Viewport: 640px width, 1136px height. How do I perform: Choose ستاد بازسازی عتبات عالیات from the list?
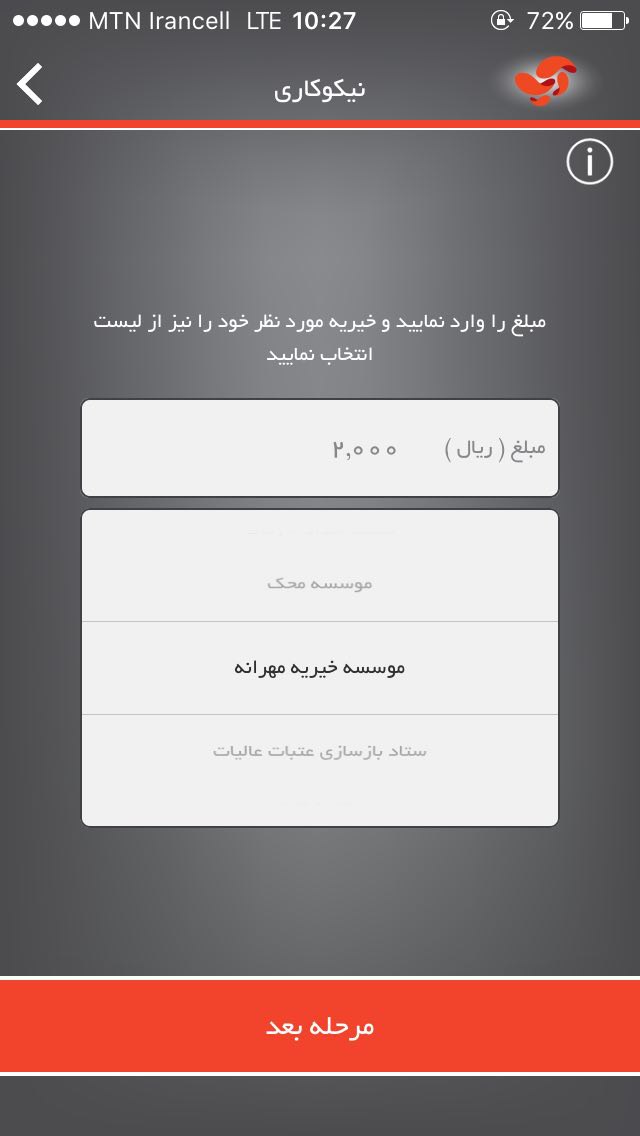point(320,751)
